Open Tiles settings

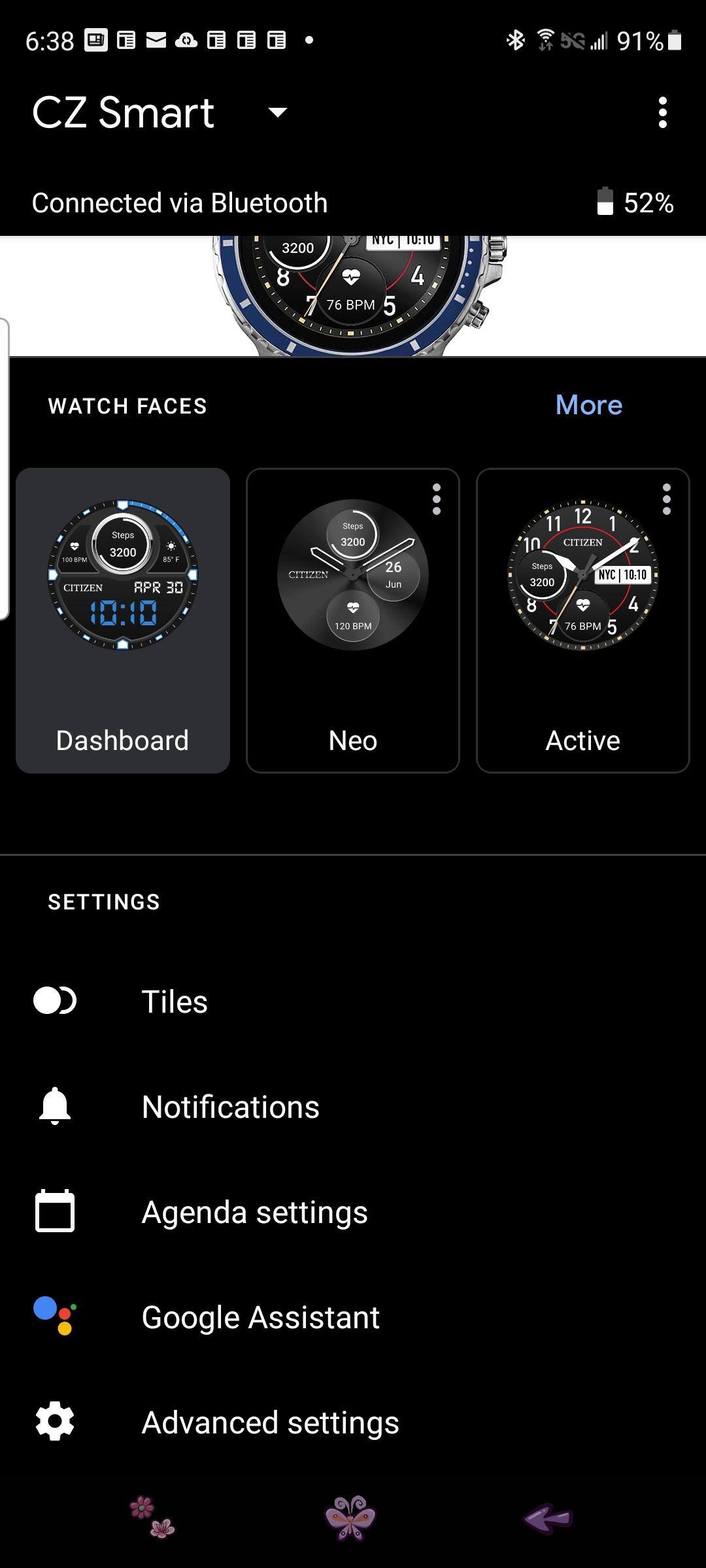175,1002
